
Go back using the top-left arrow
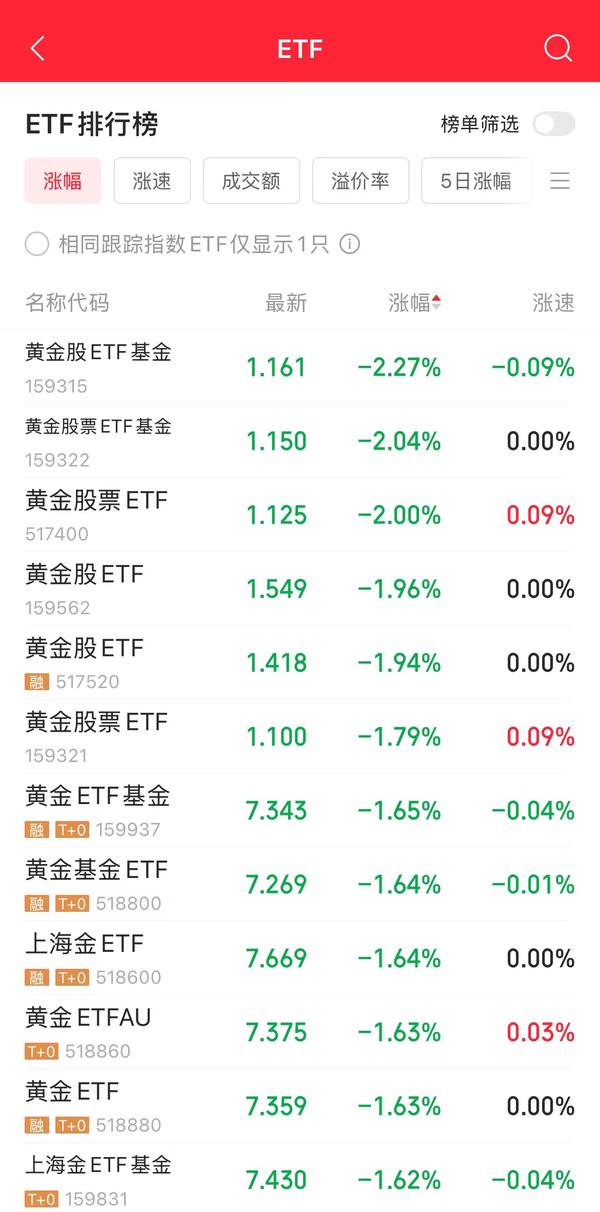38,48
